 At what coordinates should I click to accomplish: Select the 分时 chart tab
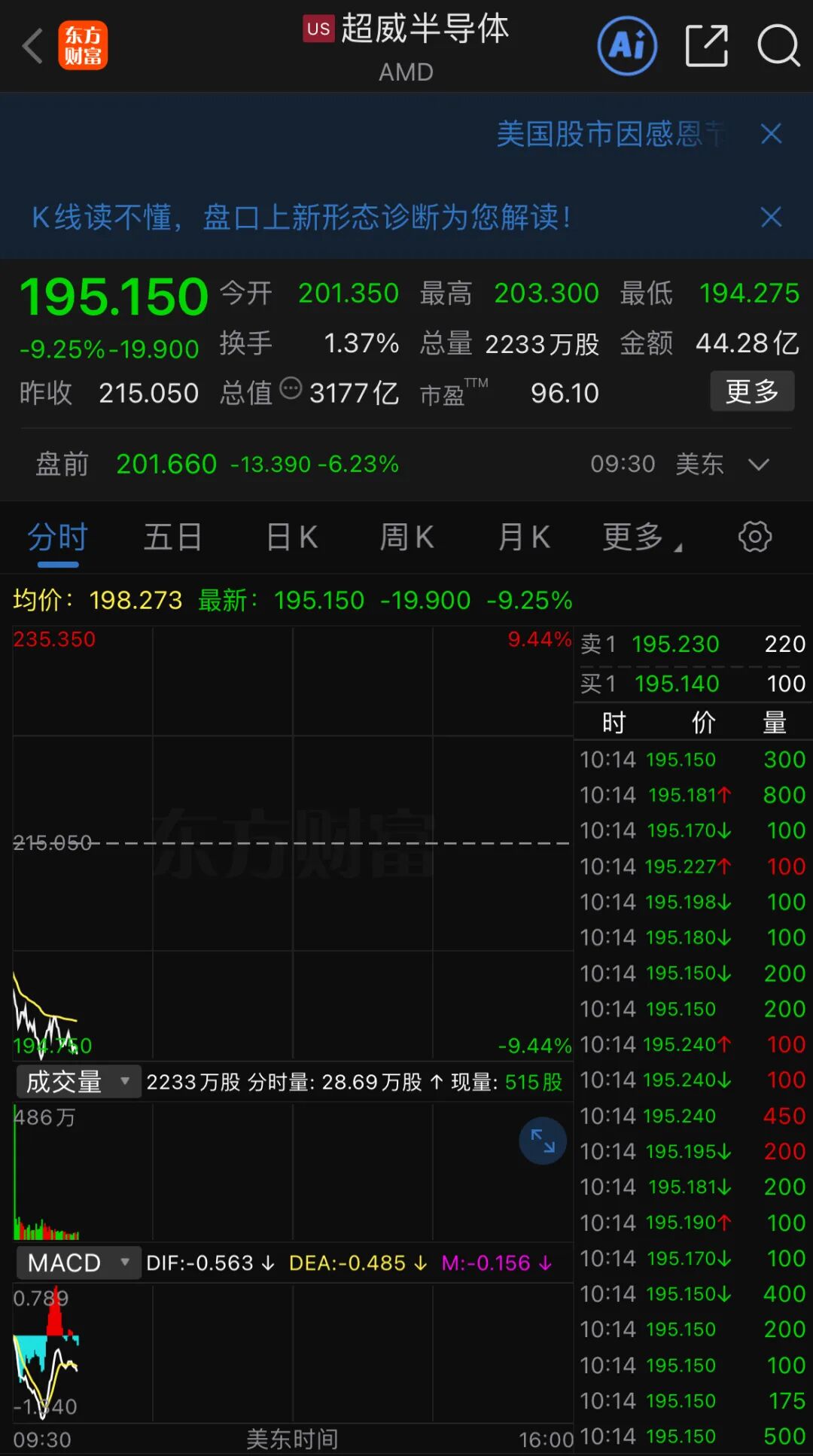[x=58, y=538]
